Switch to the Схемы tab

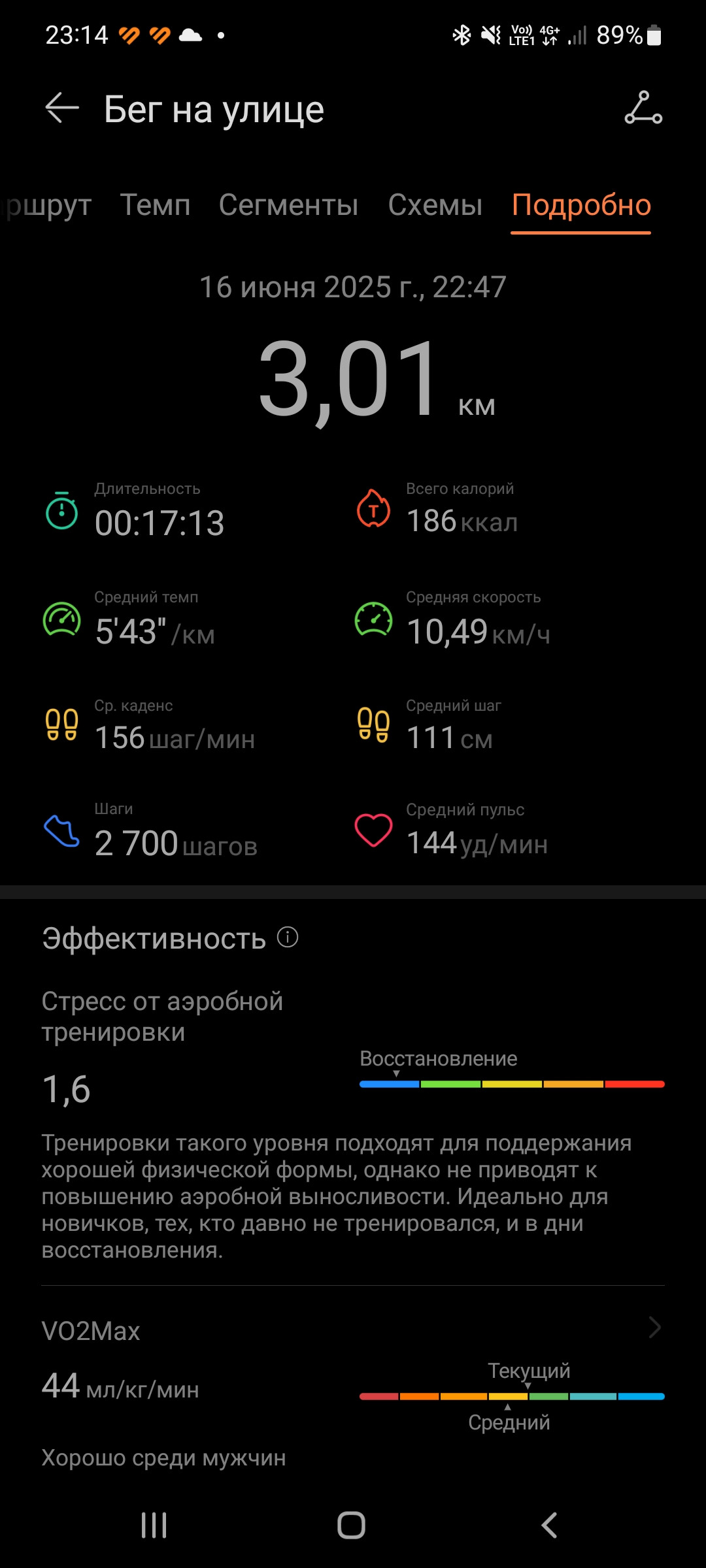[x=435, y=205]
